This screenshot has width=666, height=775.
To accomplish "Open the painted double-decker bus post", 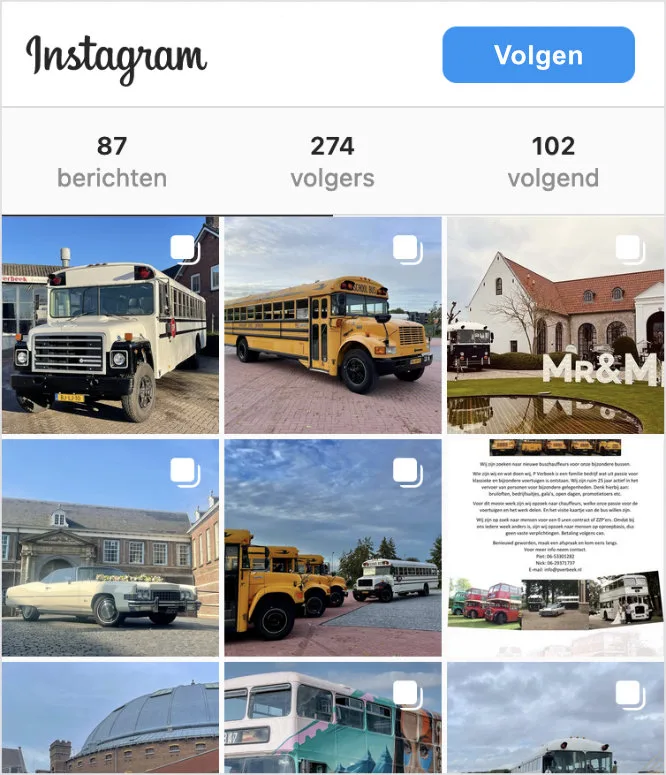I will click(x=332, y=720).
